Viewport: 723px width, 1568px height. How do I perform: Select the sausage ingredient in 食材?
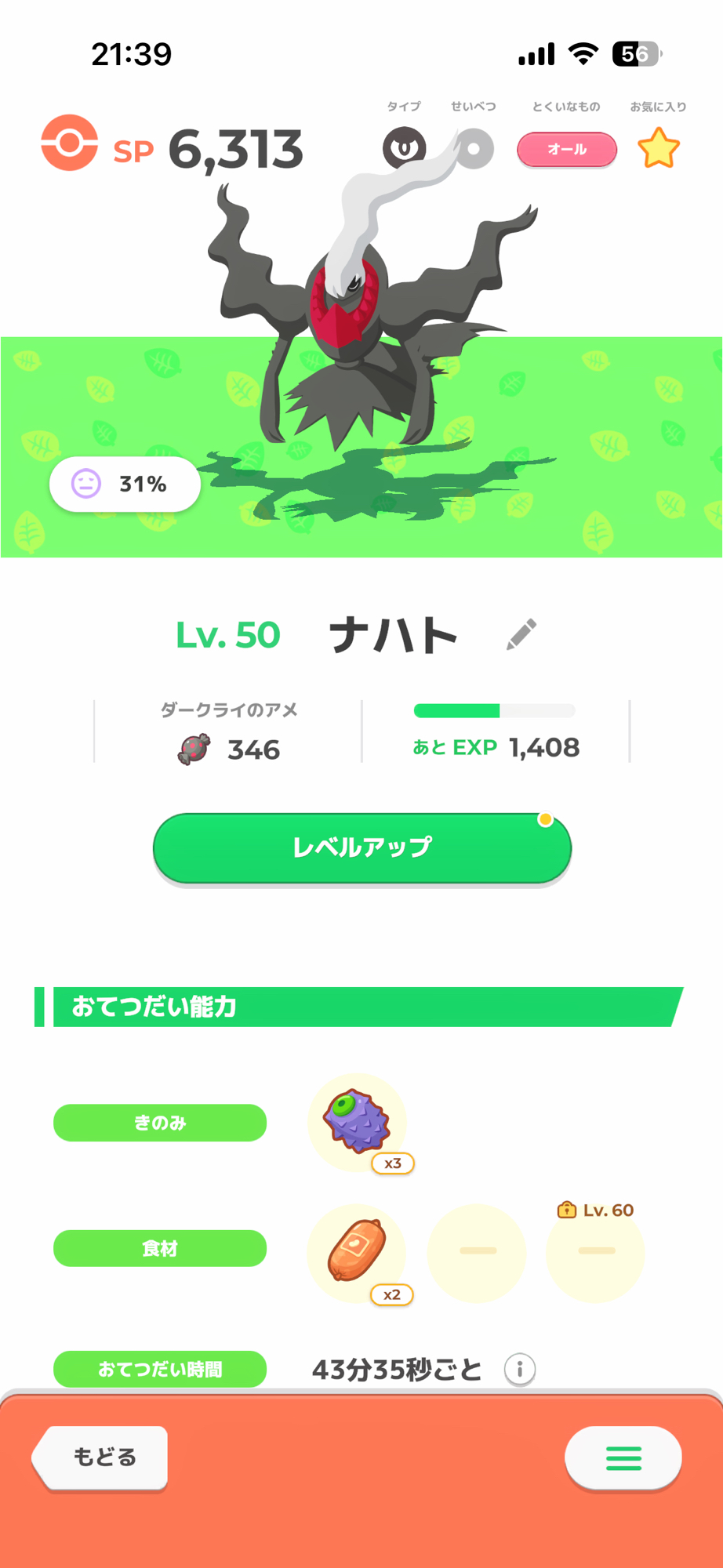(357, 1250)
